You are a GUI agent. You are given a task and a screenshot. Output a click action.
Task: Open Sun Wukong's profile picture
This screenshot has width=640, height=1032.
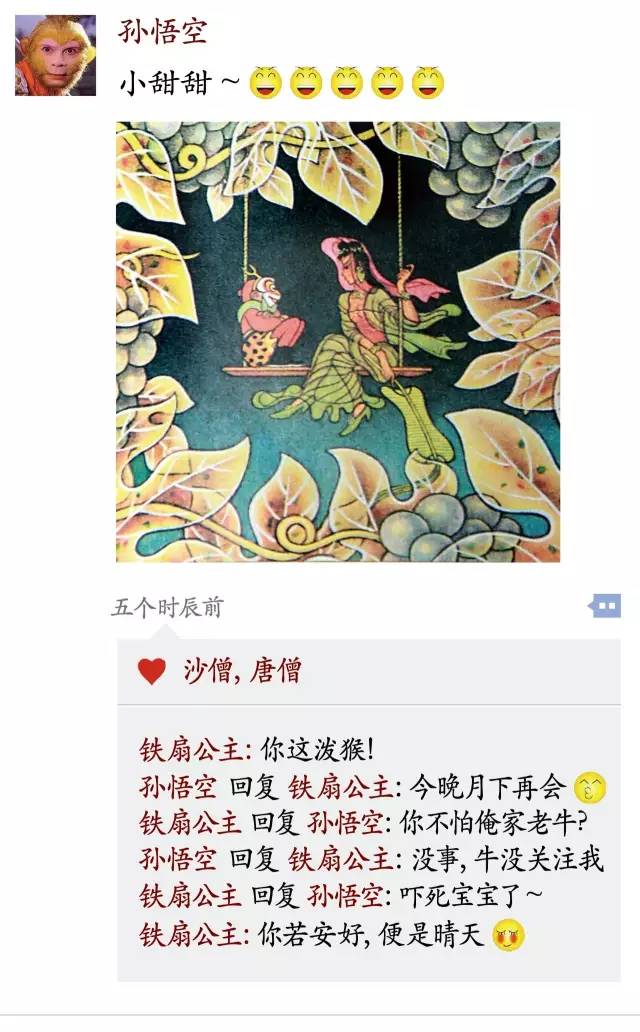click(55, 55)
